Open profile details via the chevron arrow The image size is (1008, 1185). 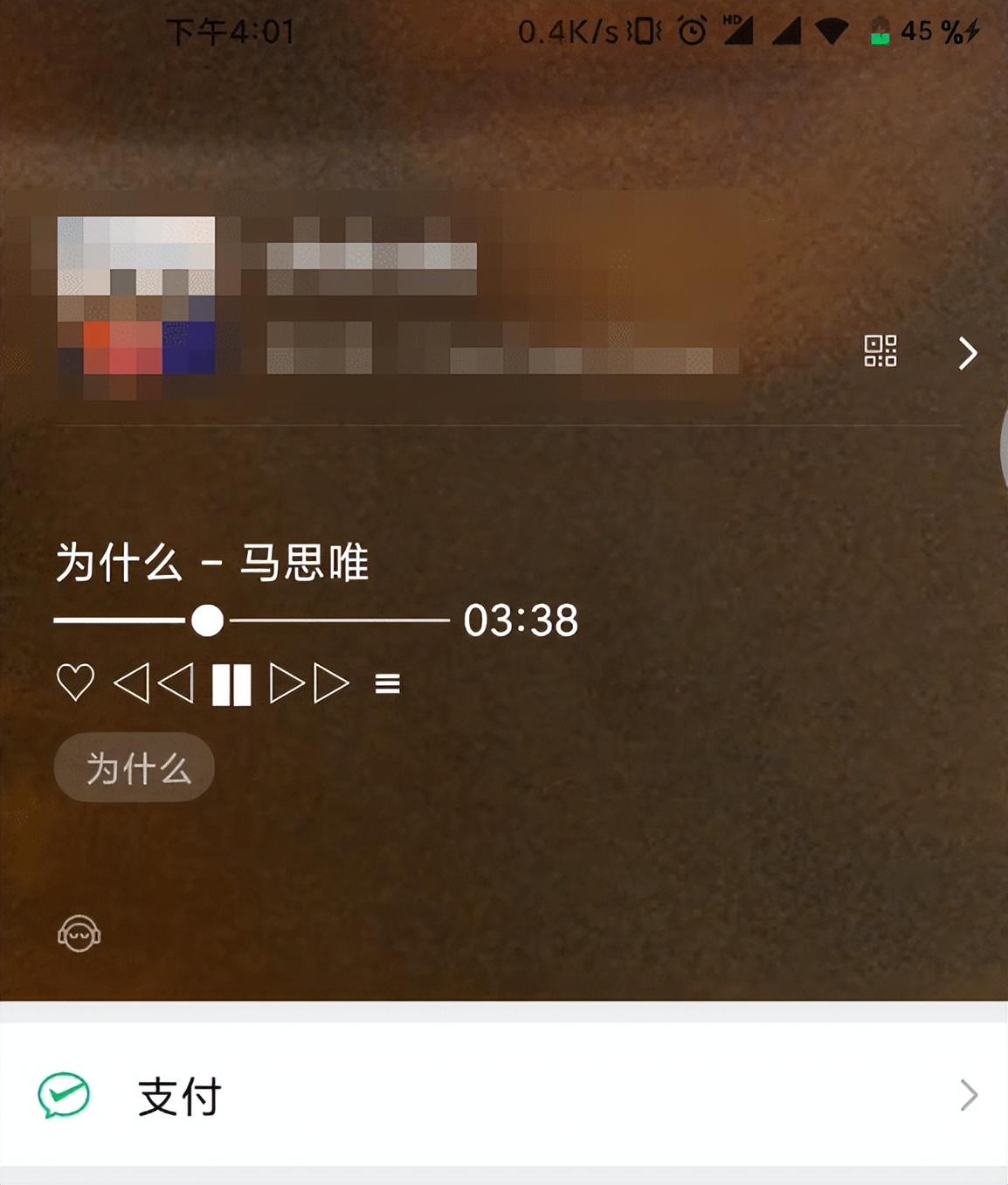coord(967,353)
